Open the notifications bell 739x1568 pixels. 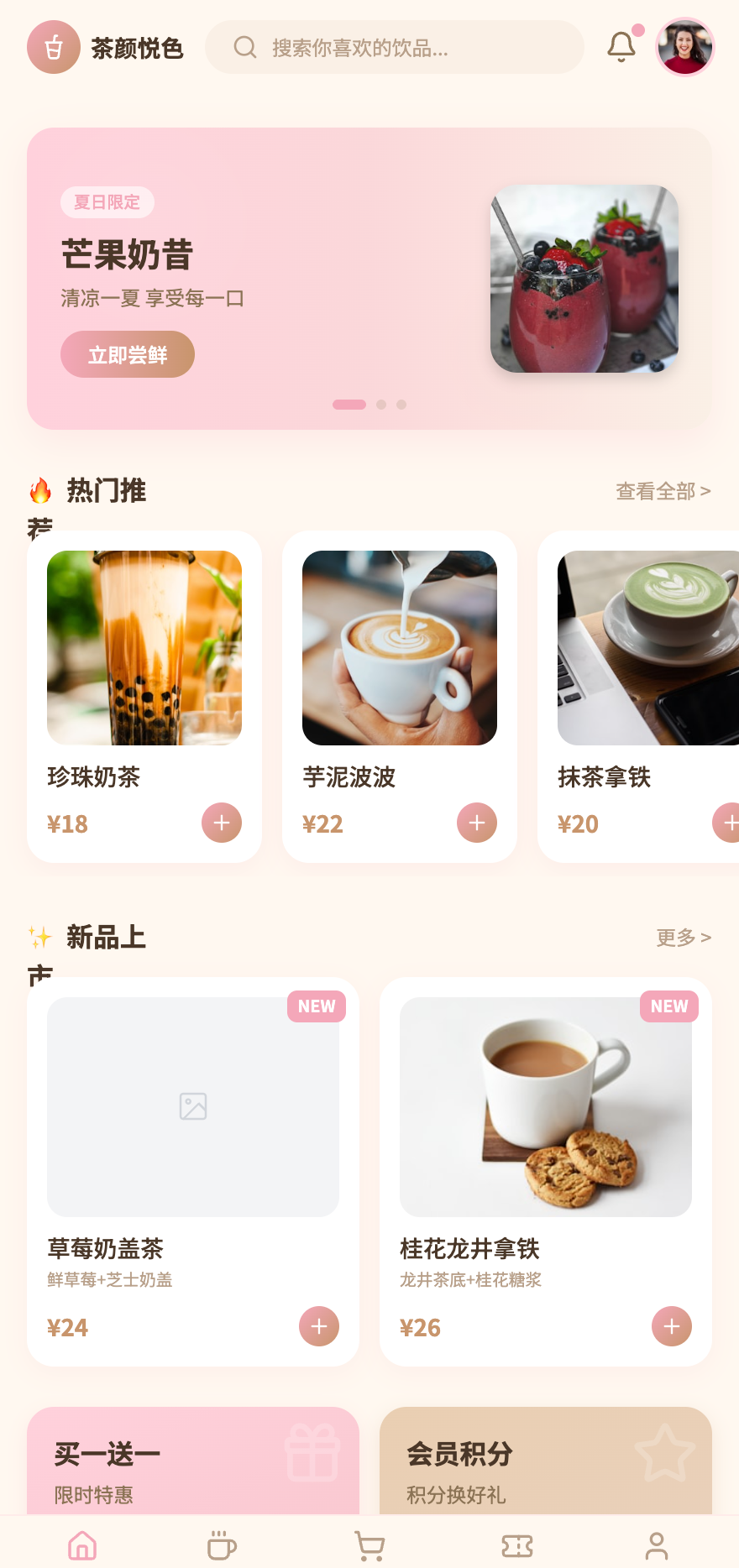(x=621, y=47)
